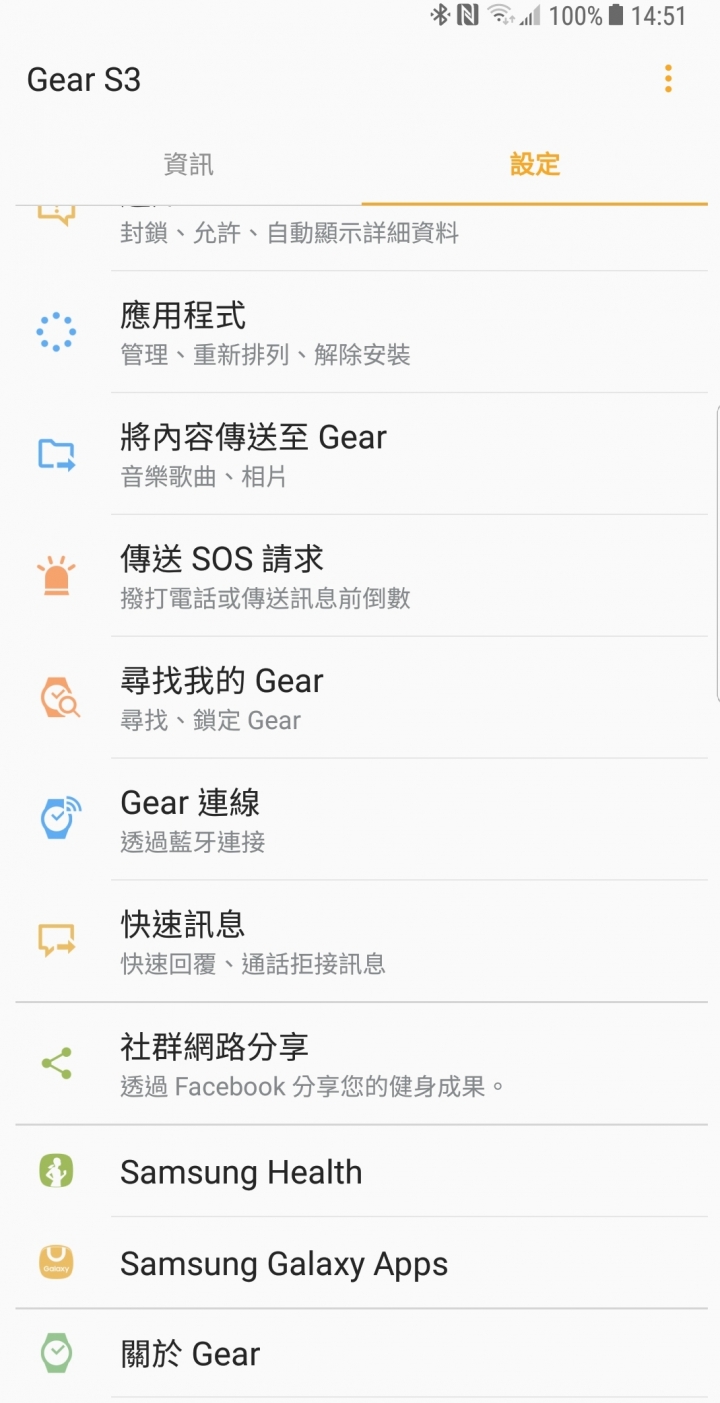Open 快速訊息 settings

coord(361,942)
